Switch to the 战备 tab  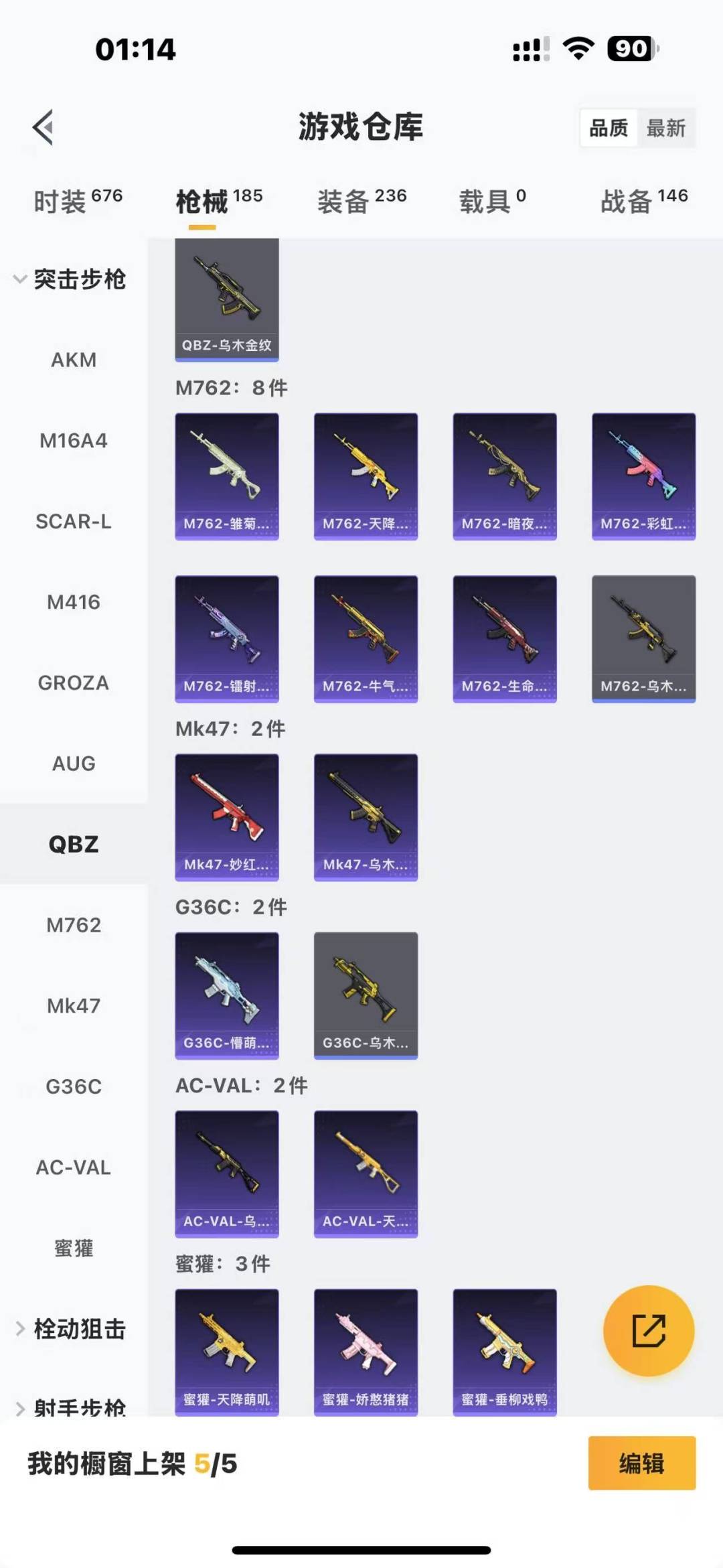pos(643,200)
